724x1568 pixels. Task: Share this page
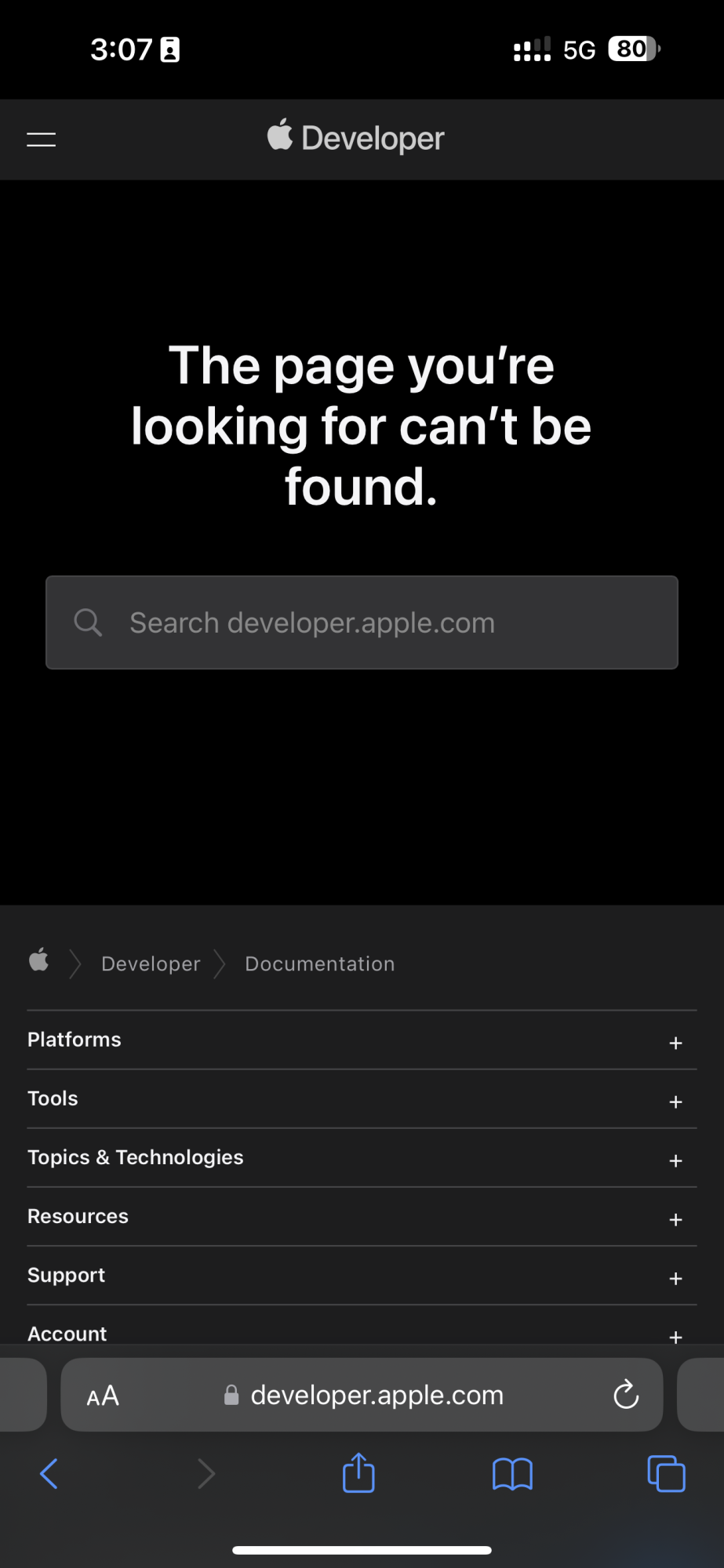click(x=358, y=1473)
